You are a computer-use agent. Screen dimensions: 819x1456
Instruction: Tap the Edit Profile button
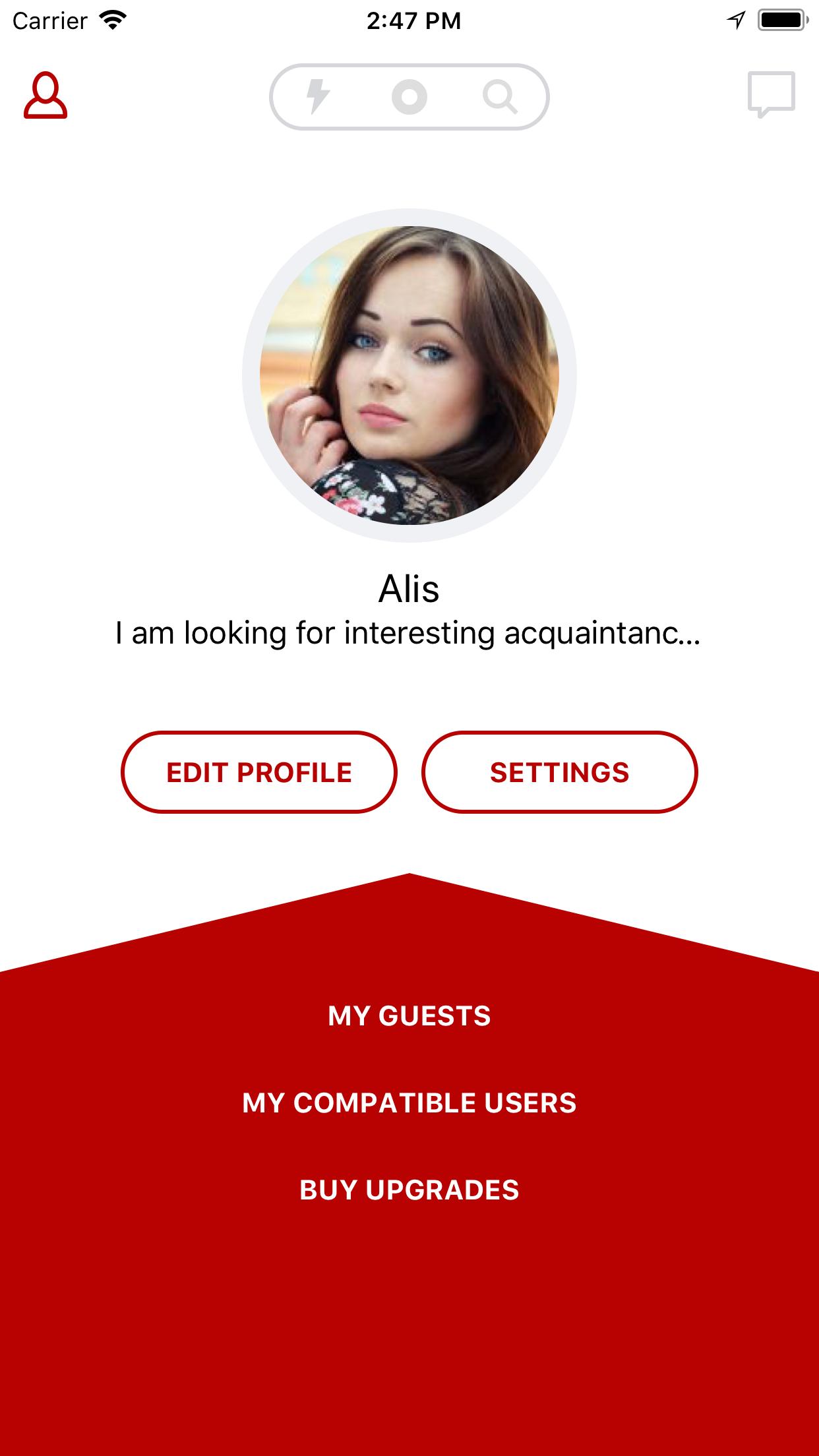pos(259,772)
